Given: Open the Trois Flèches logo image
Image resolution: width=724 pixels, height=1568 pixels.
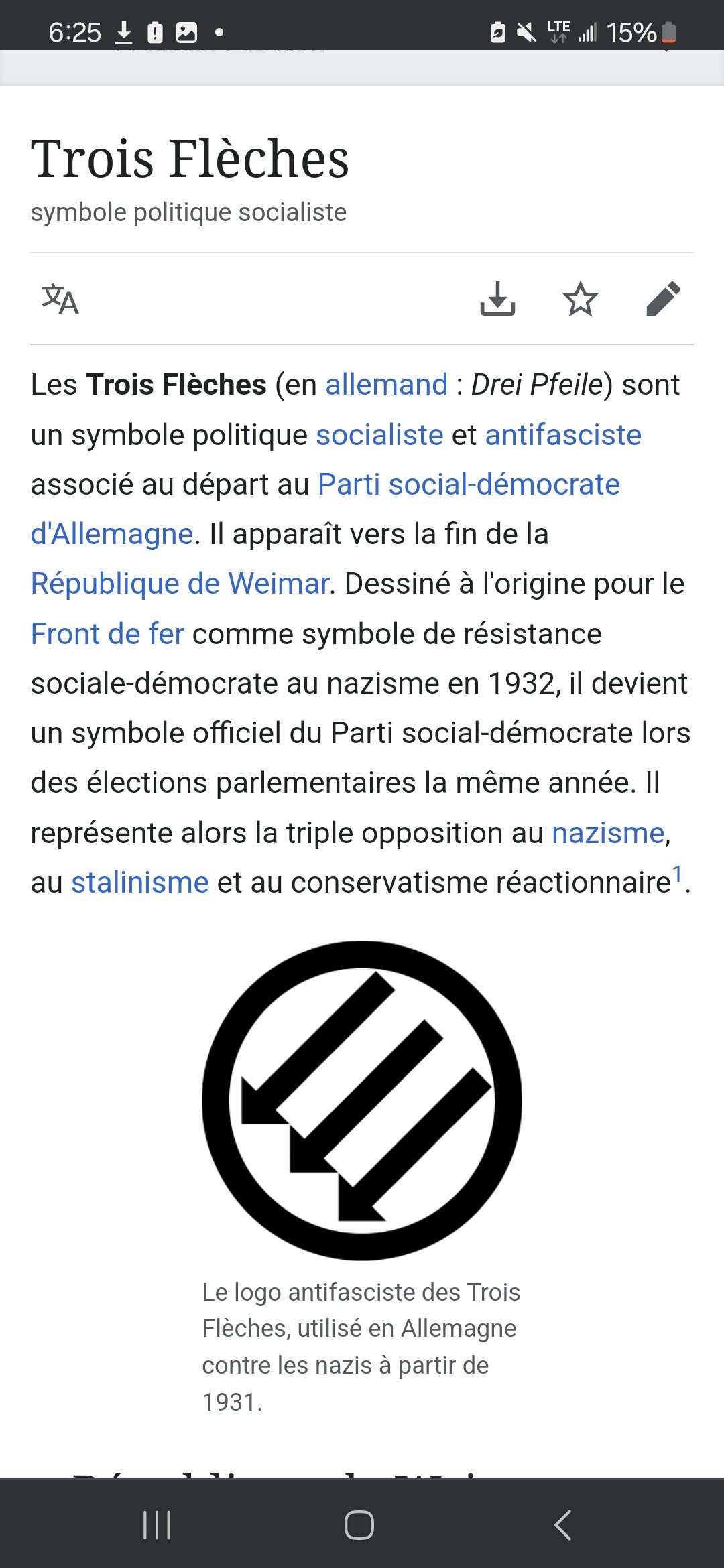Looking at the screenshot, I should coord(362,1100).
